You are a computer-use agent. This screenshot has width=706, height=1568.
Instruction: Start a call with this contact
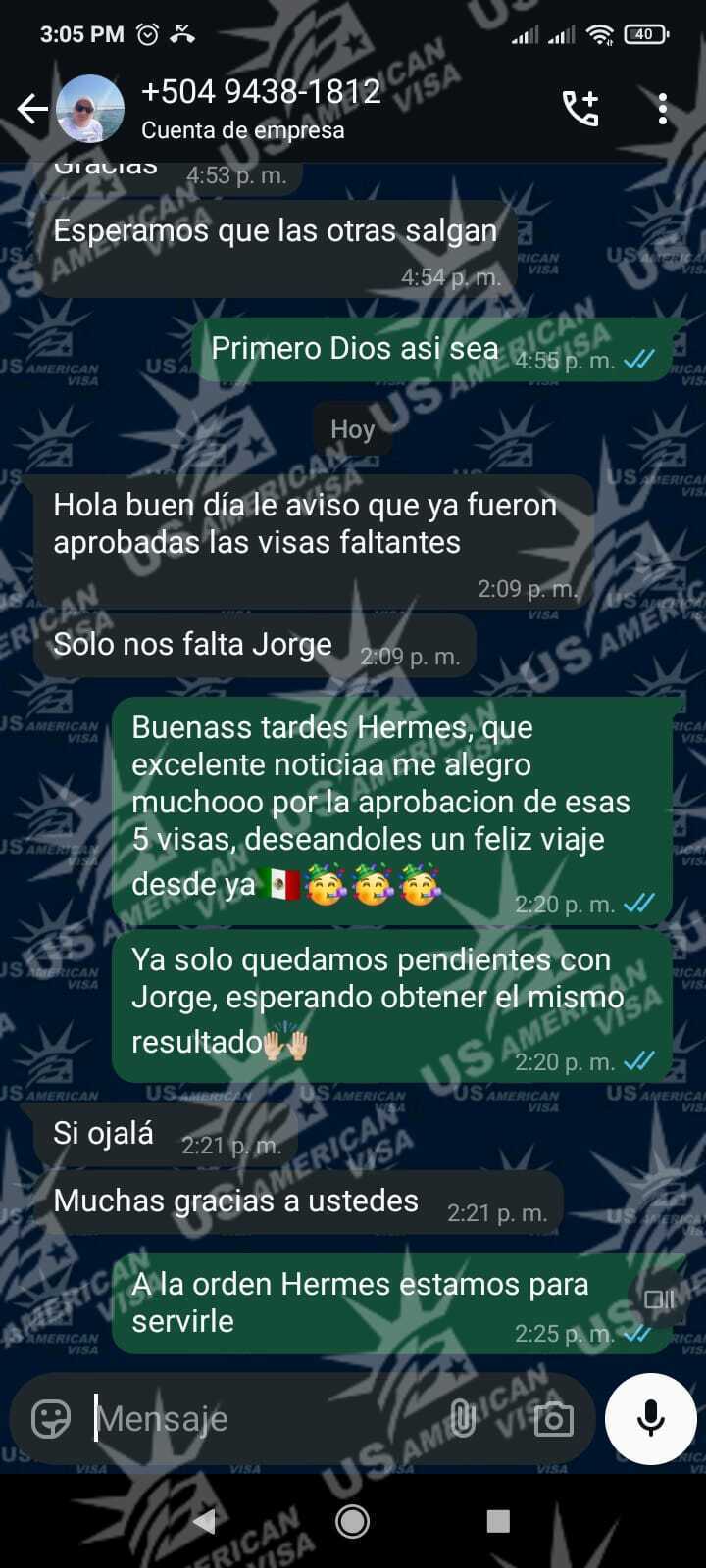(x=580, y=109)
